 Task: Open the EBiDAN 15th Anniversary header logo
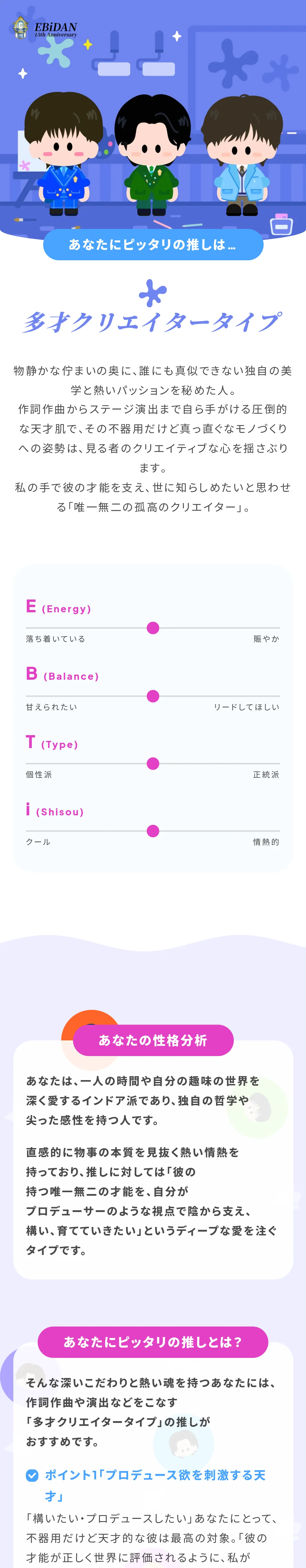(x=44, y=28)
